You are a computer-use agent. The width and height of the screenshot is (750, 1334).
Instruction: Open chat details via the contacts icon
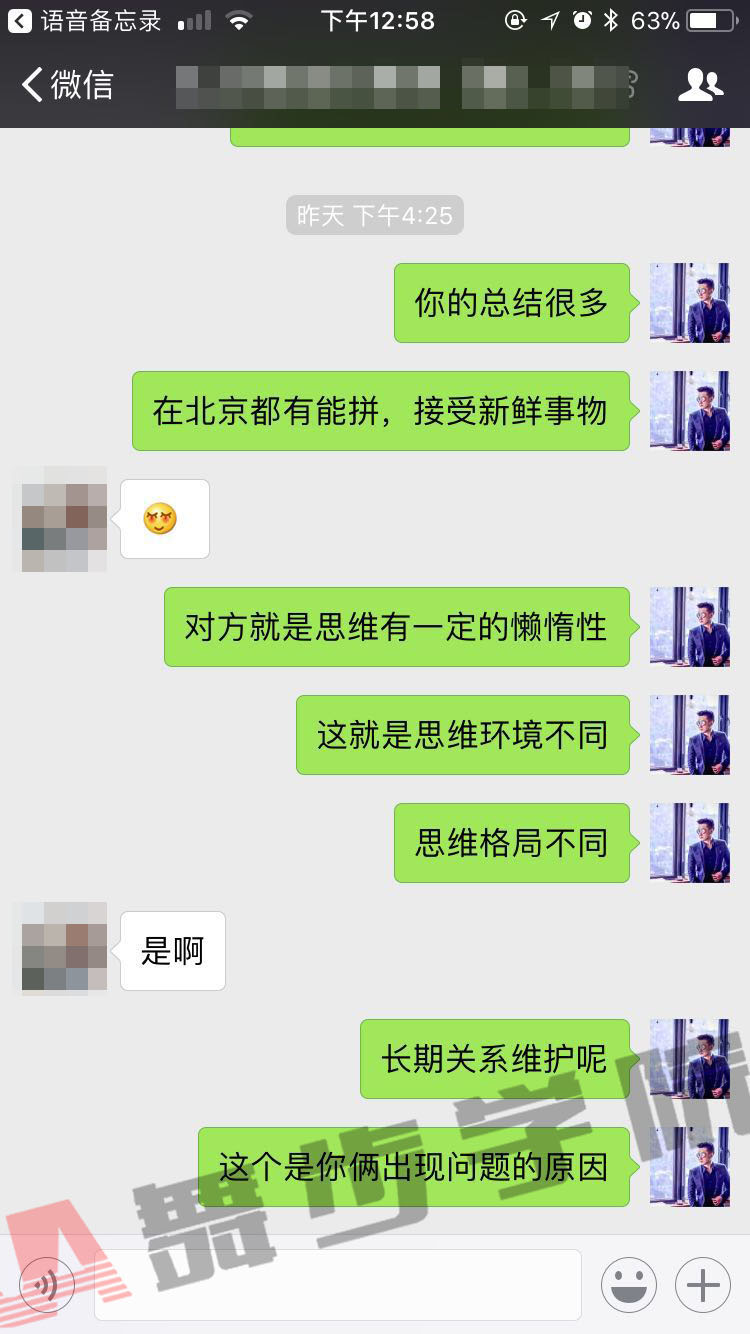tap(703, 85)
